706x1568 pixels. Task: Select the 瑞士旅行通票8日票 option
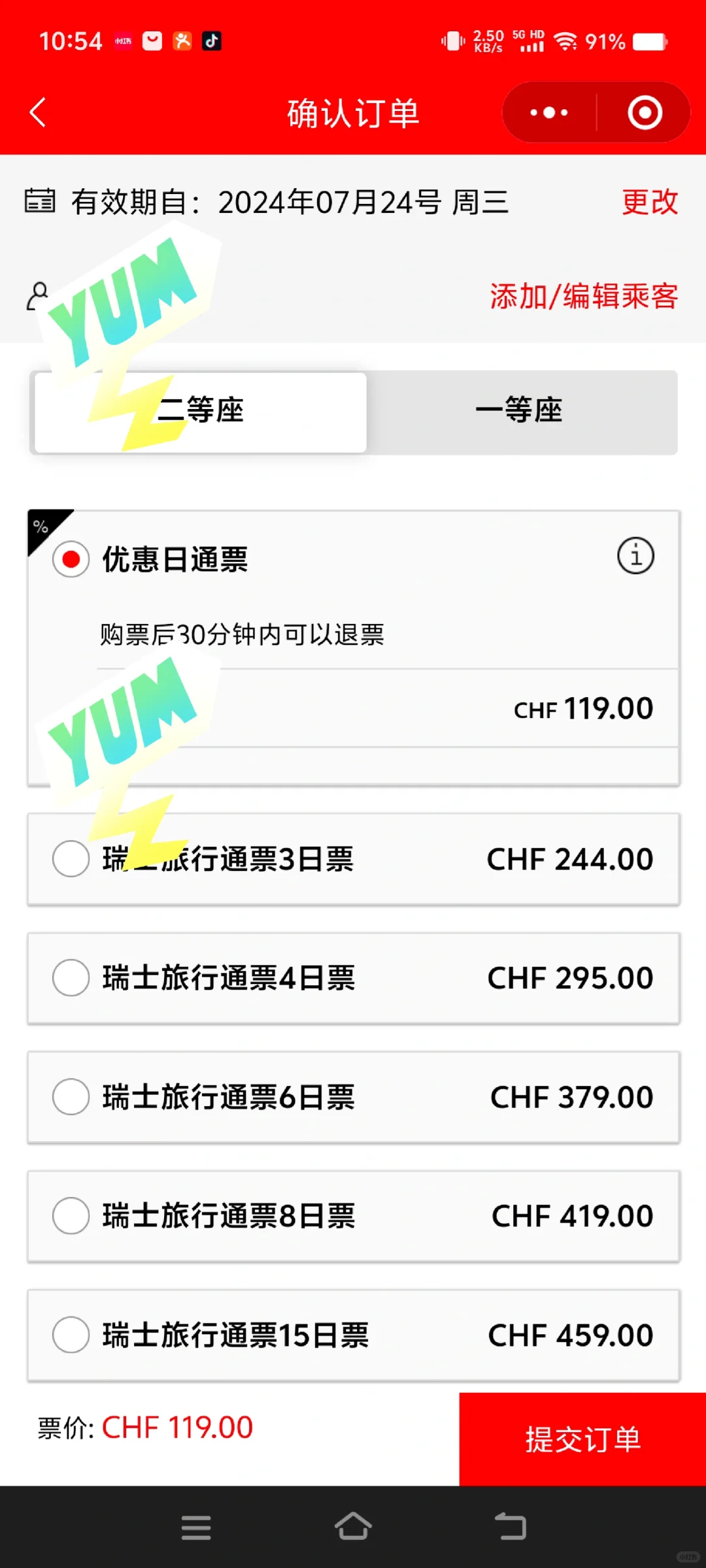point(71,1215)
